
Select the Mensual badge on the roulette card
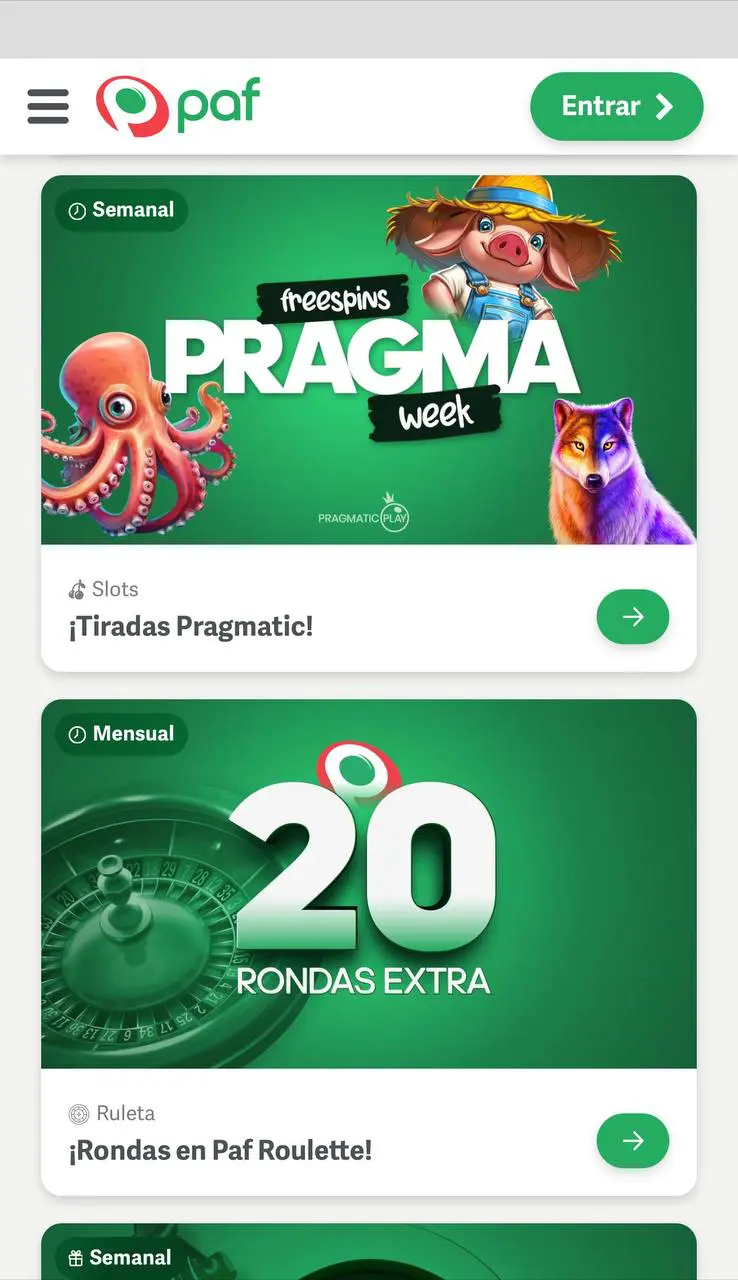click(120, 733)
